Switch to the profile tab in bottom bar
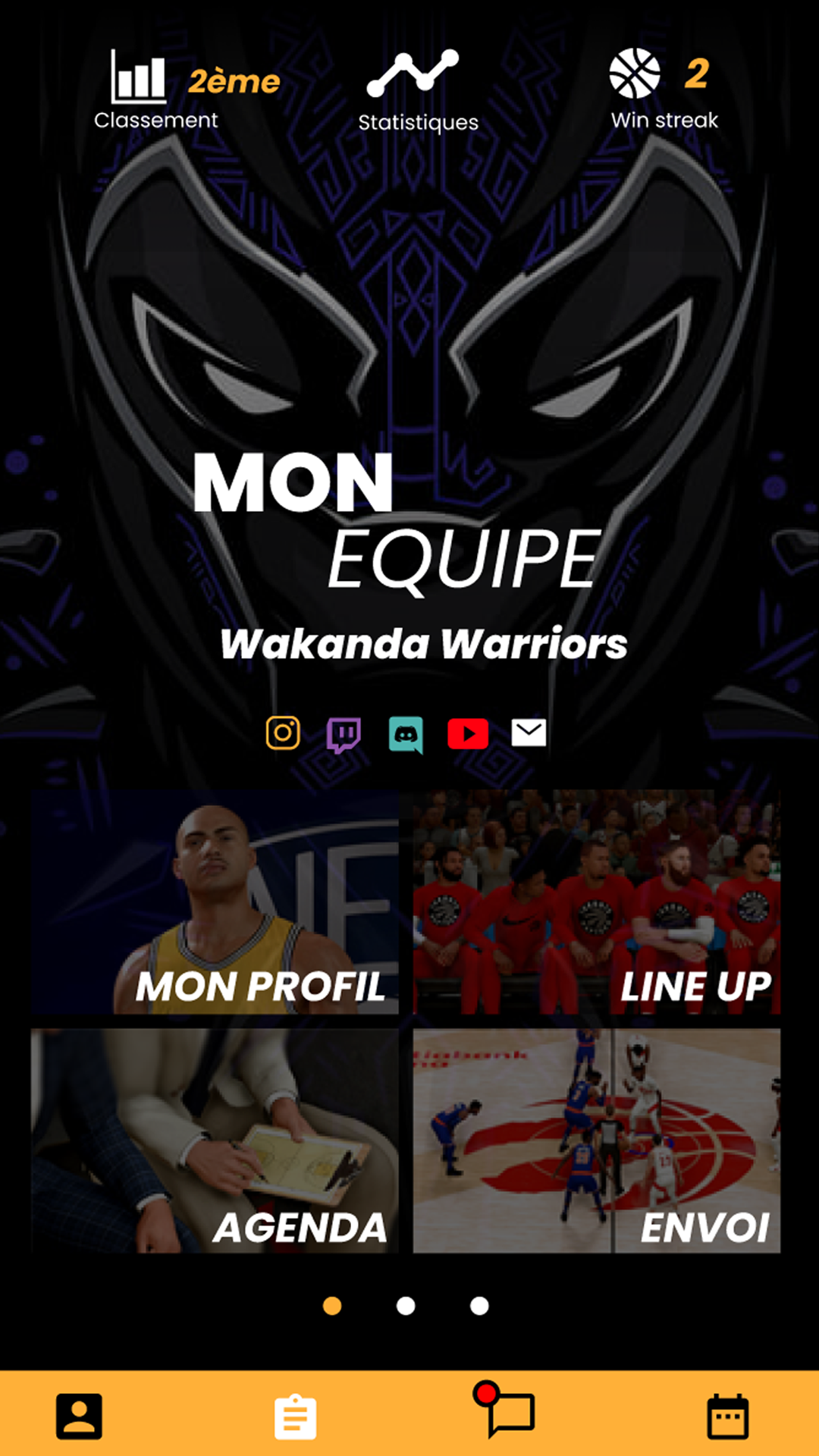The image size is (819, 1456). (79, 1416)
